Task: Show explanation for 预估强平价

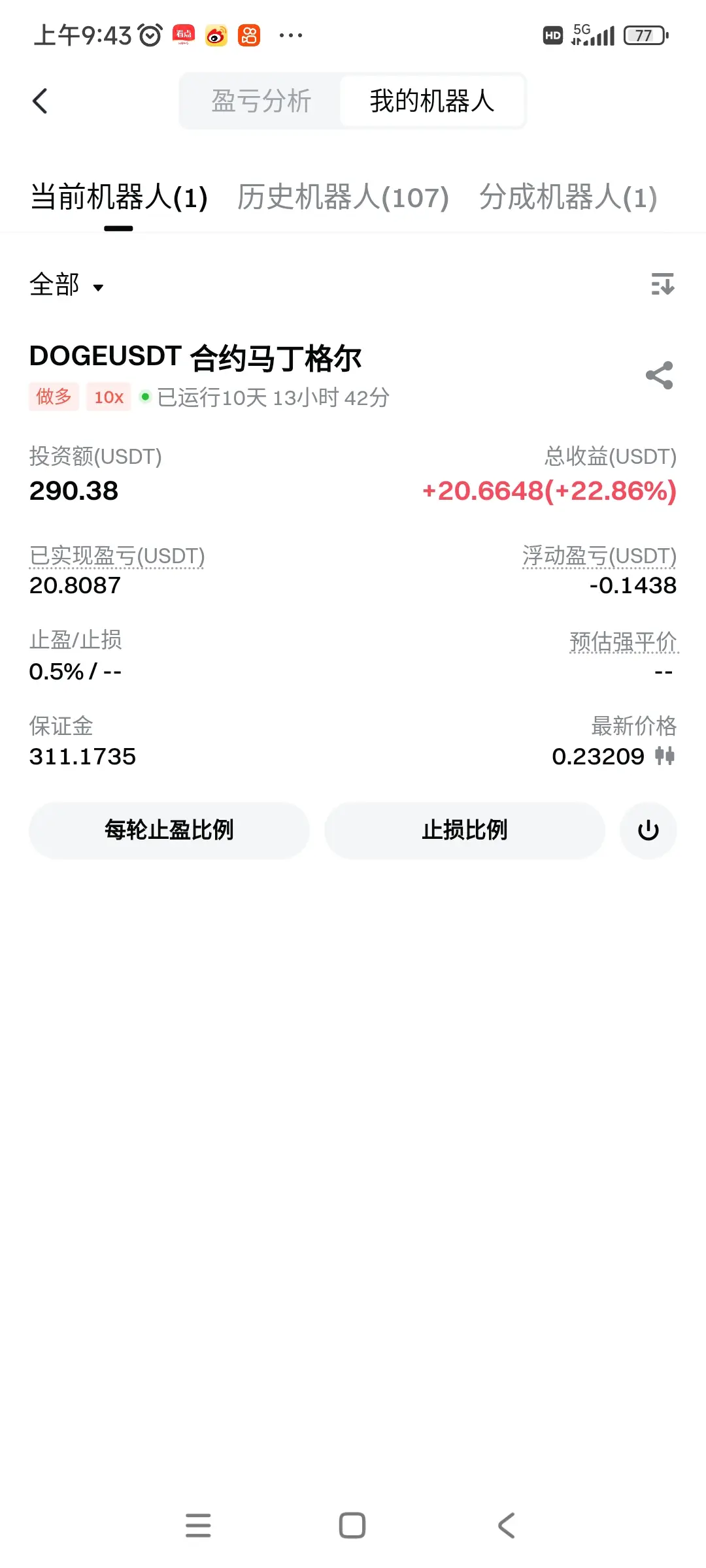Action: tap(624, 642)
